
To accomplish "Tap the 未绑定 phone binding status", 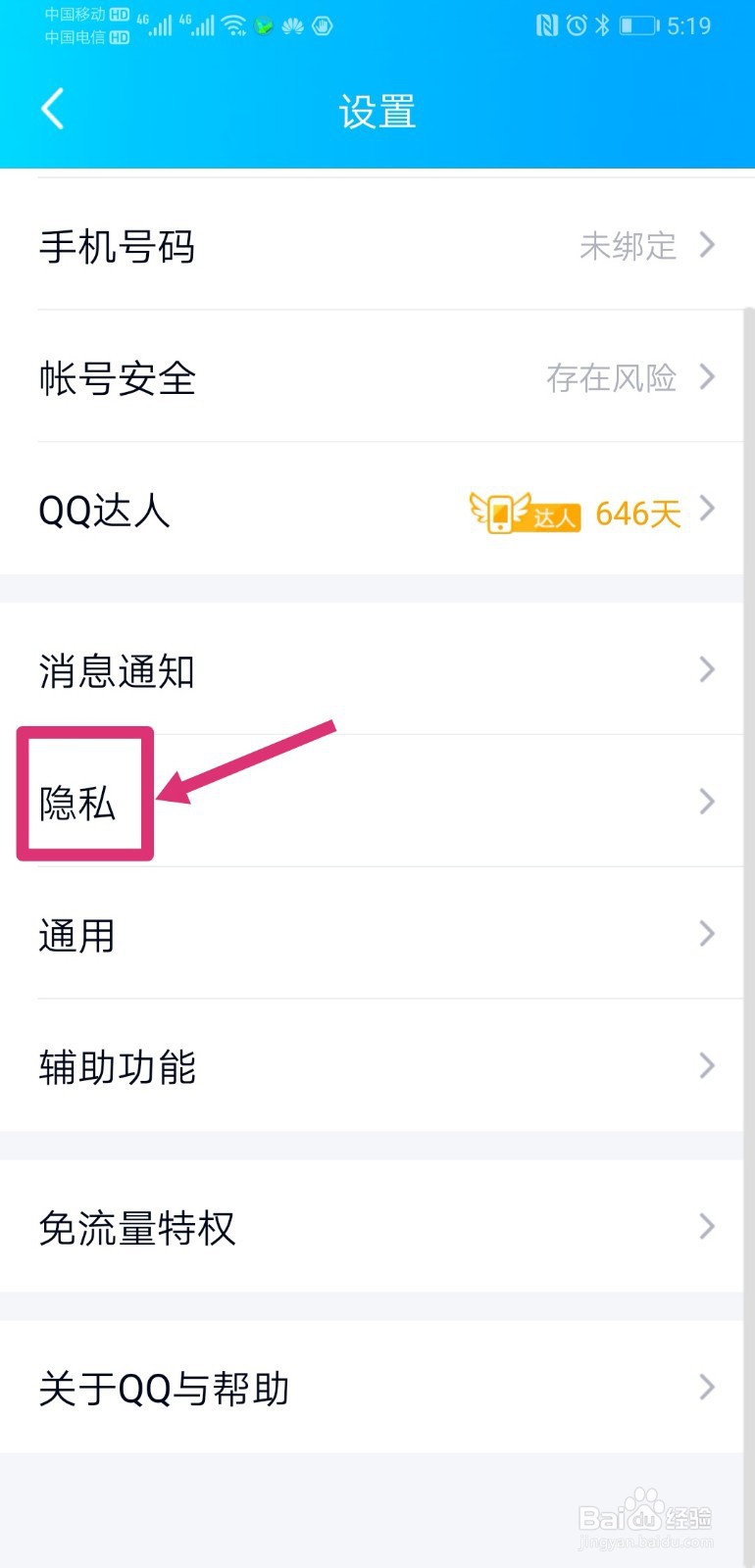I will coord(629,246).
